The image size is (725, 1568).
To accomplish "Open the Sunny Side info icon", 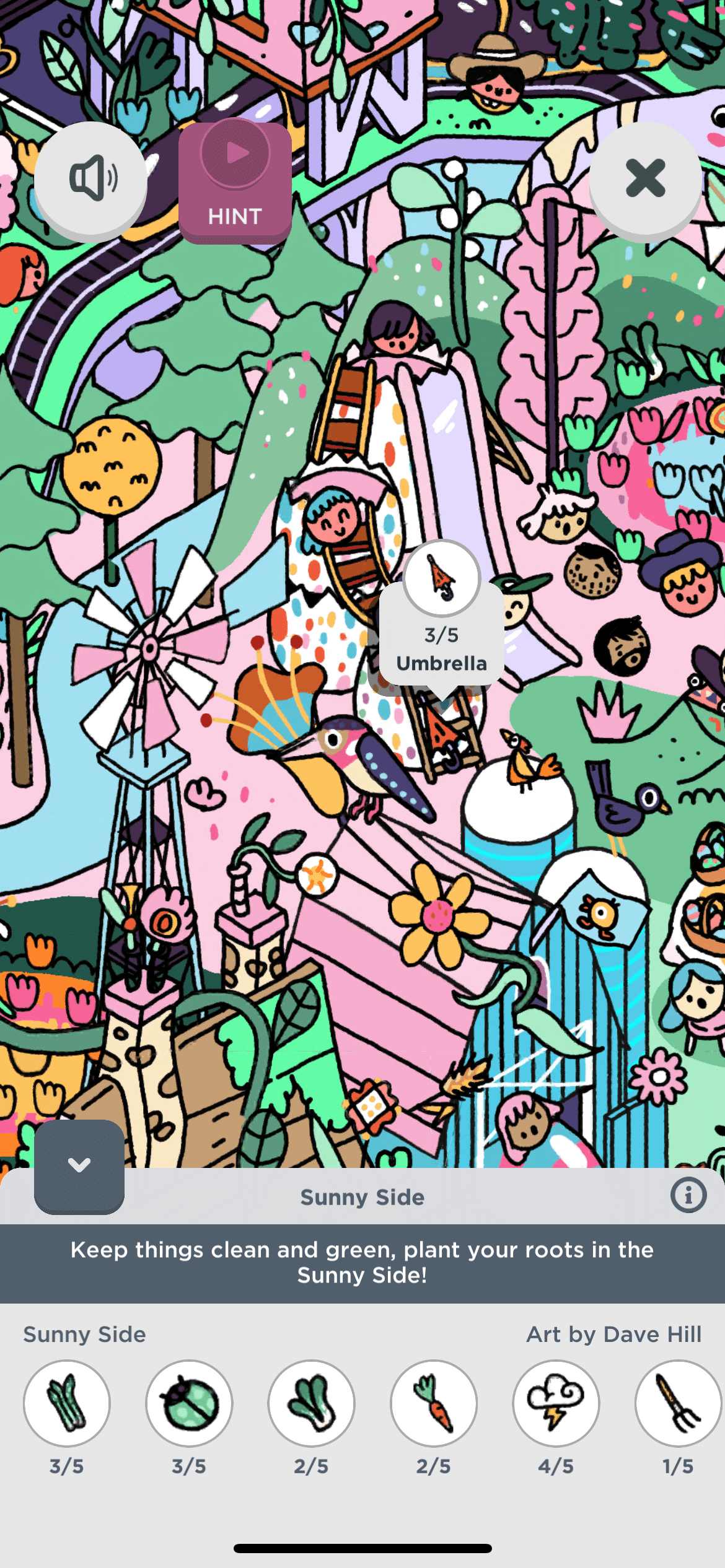I will [688, 1195].
